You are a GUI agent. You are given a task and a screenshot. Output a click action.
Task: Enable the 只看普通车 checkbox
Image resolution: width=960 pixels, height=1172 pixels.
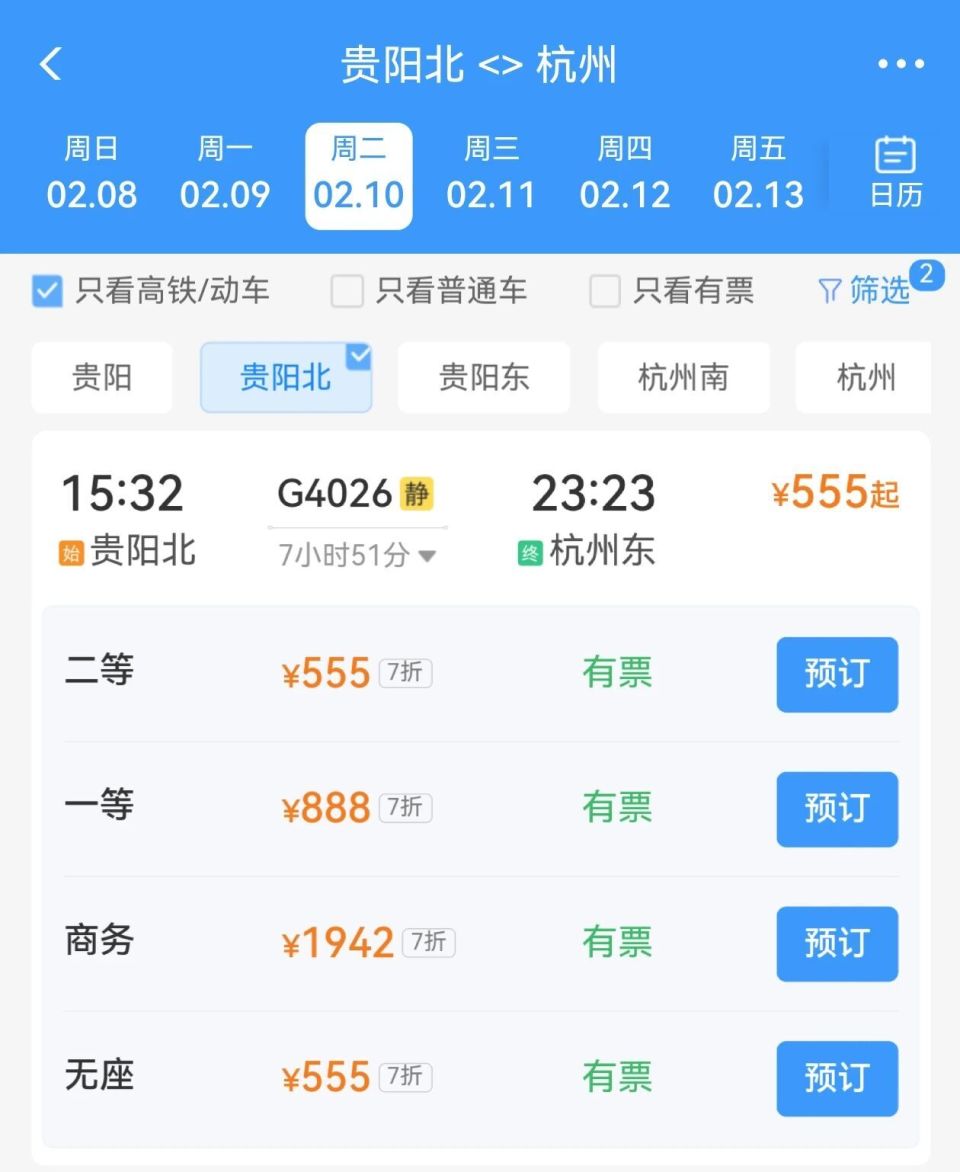tap(347, 290)
